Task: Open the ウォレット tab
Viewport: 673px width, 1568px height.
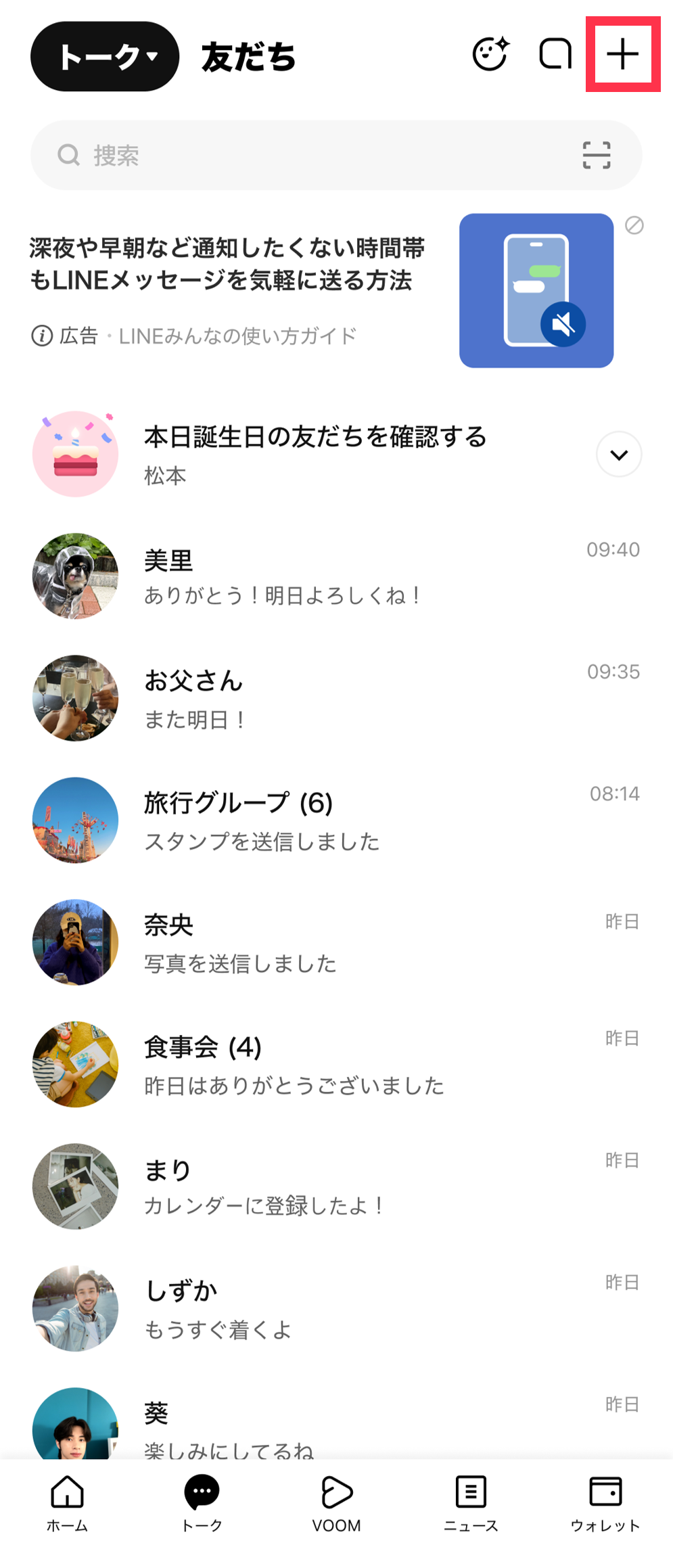Action: click(605, 1503)
